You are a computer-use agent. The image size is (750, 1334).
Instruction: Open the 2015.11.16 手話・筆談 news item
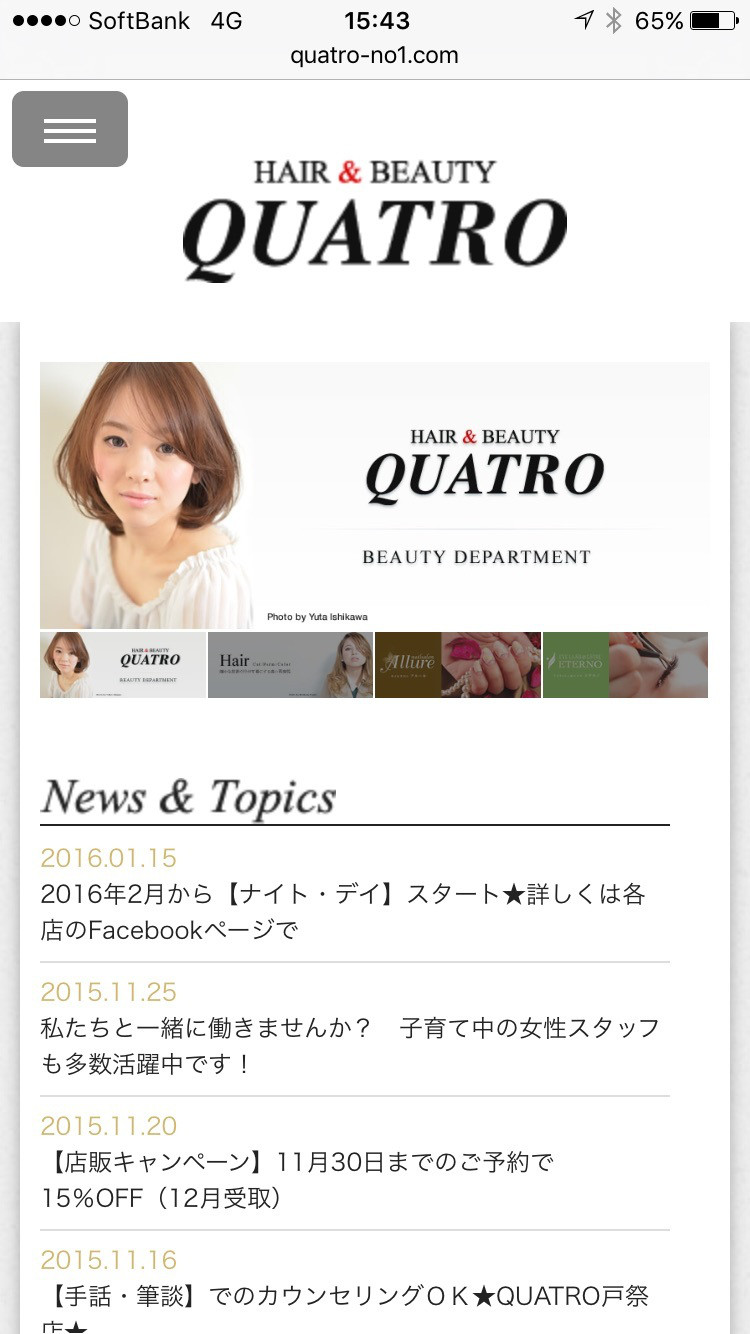point(355,1289)
